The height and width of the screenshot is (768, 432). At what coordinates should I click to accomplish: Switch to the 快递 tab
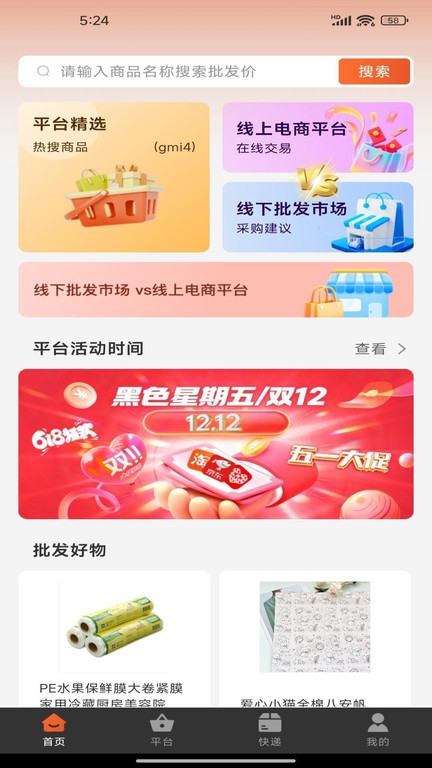(270, 730)
